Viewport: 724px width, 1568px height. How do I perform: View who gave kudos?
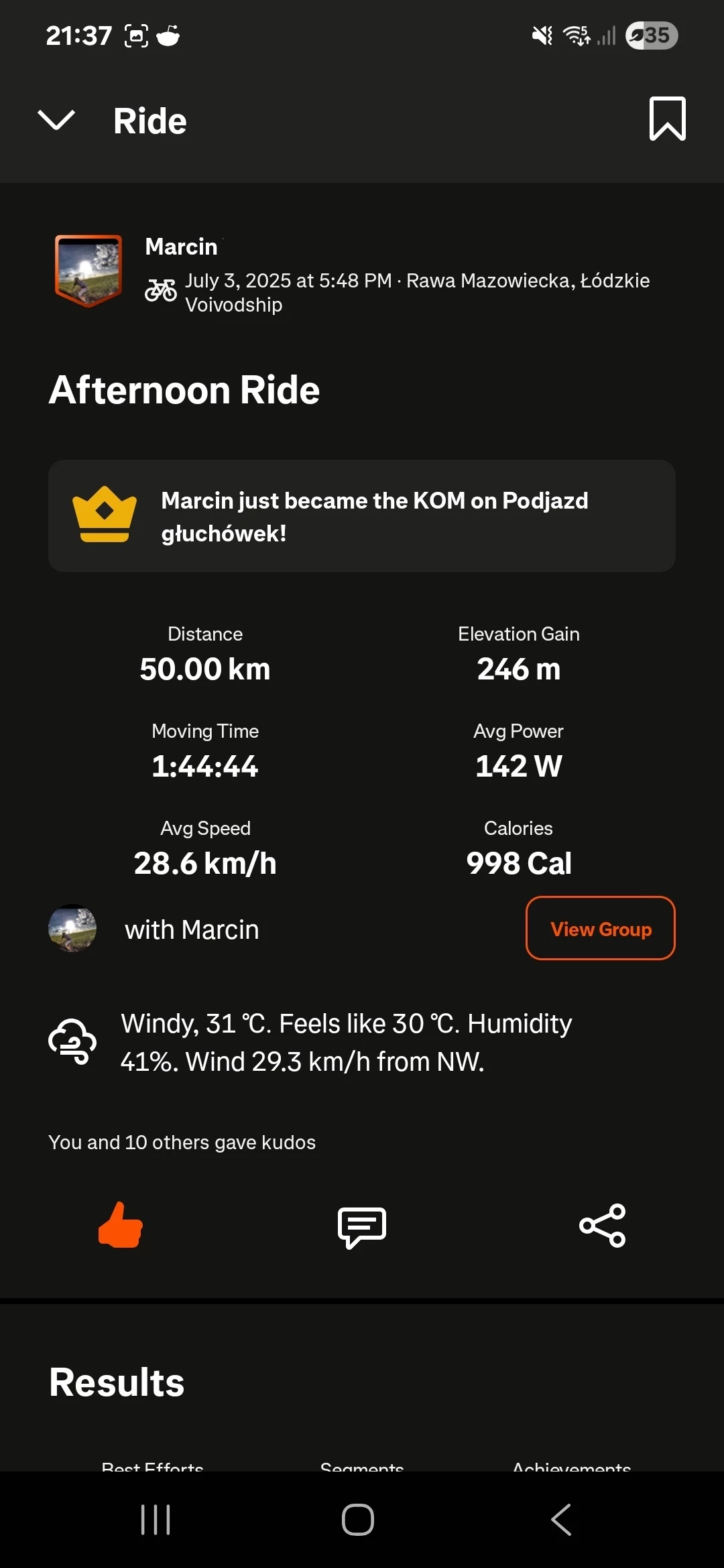pyautogui.click(x=182, y=1142)
